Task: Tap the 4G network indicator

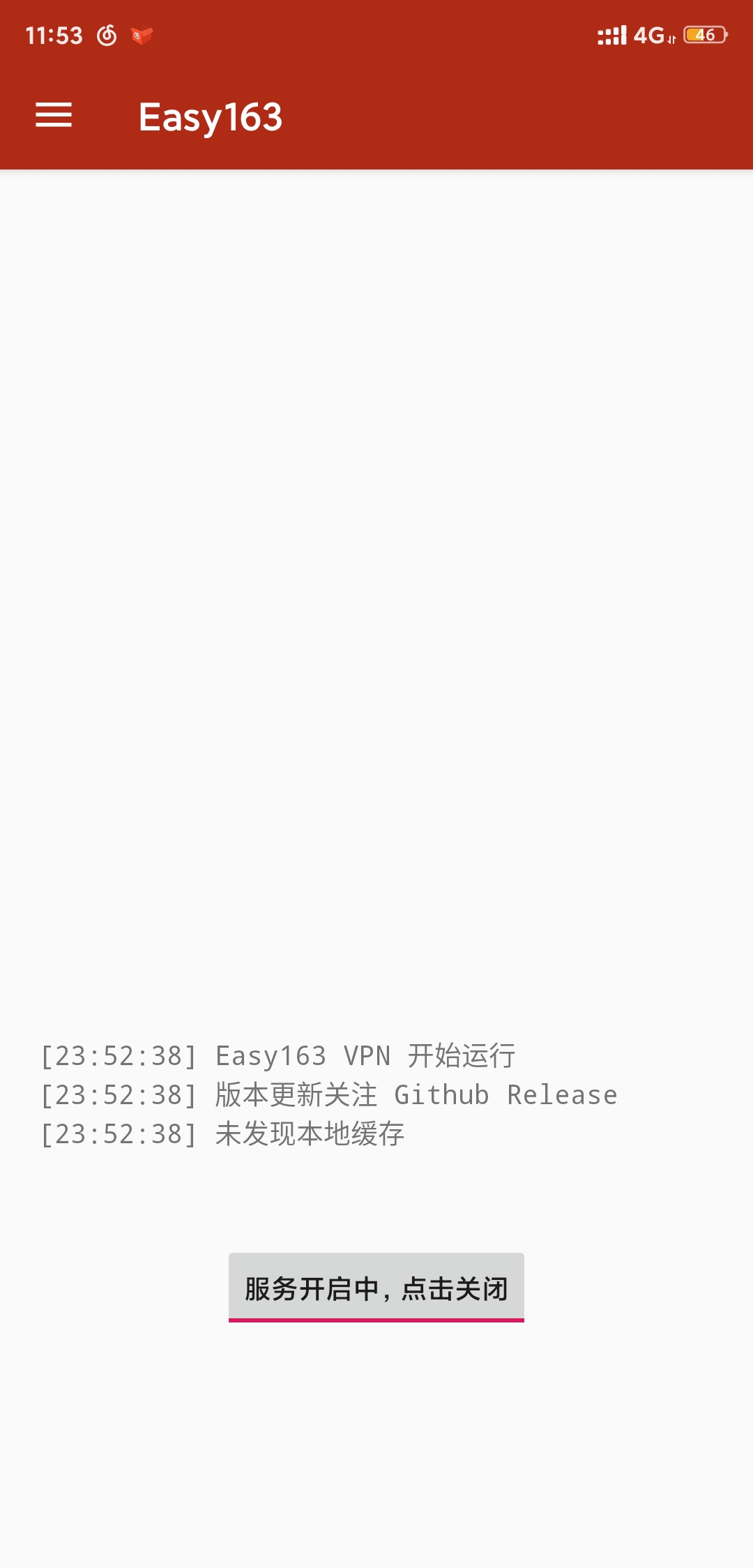Action: coord(648,35)
